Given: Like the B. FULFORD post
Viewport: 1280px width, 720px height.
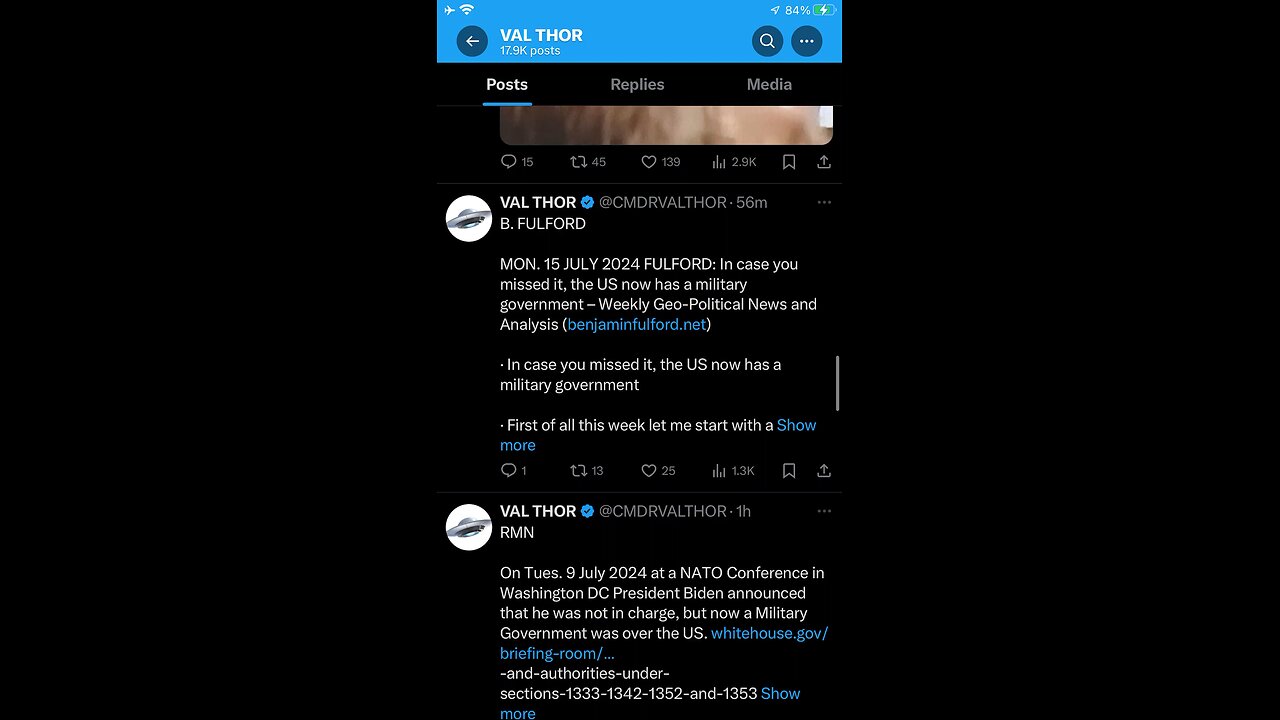Looking at the screenshot, I should 649,471.
